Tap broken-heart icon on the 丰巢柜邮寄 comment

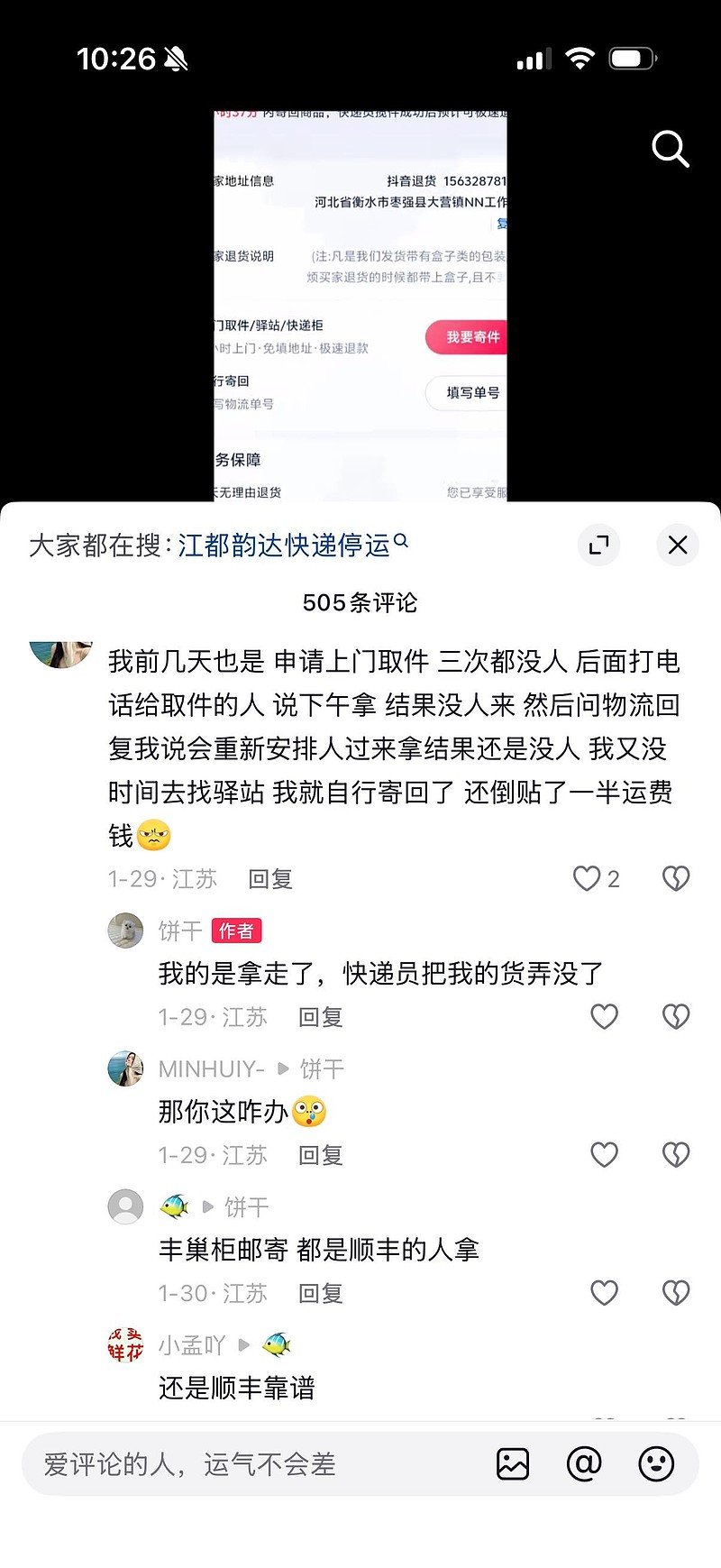pyautogui.click(x=675, y=1292)
